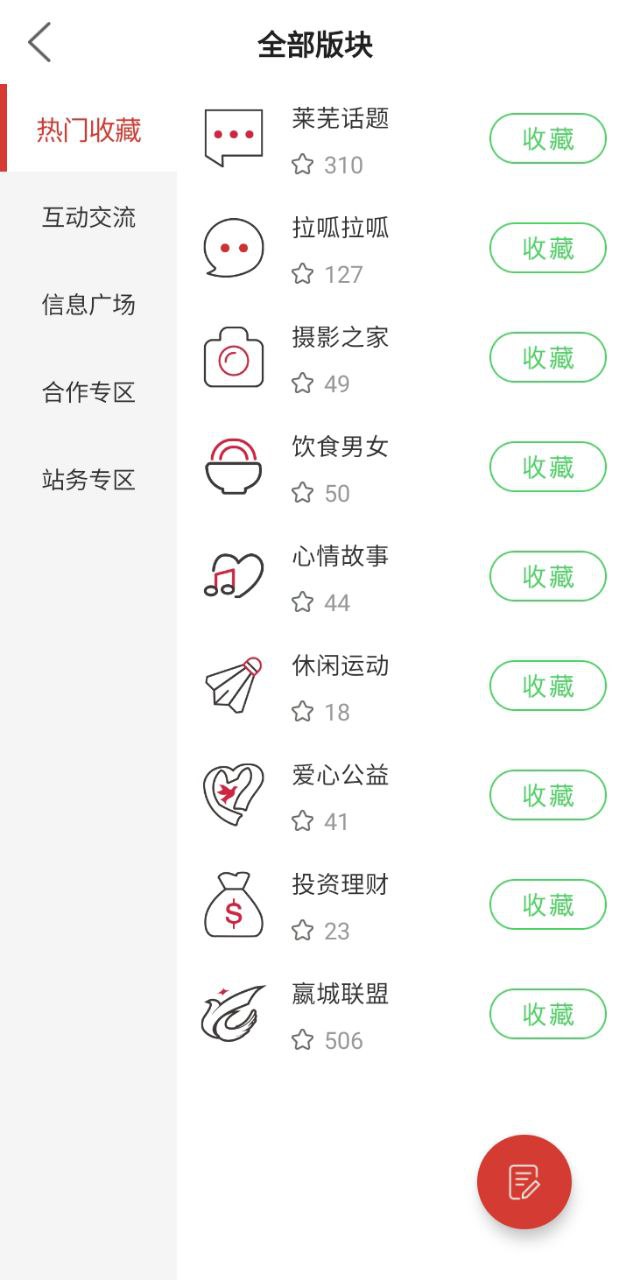Switch to the 互动交流 category

pos(89,217)
